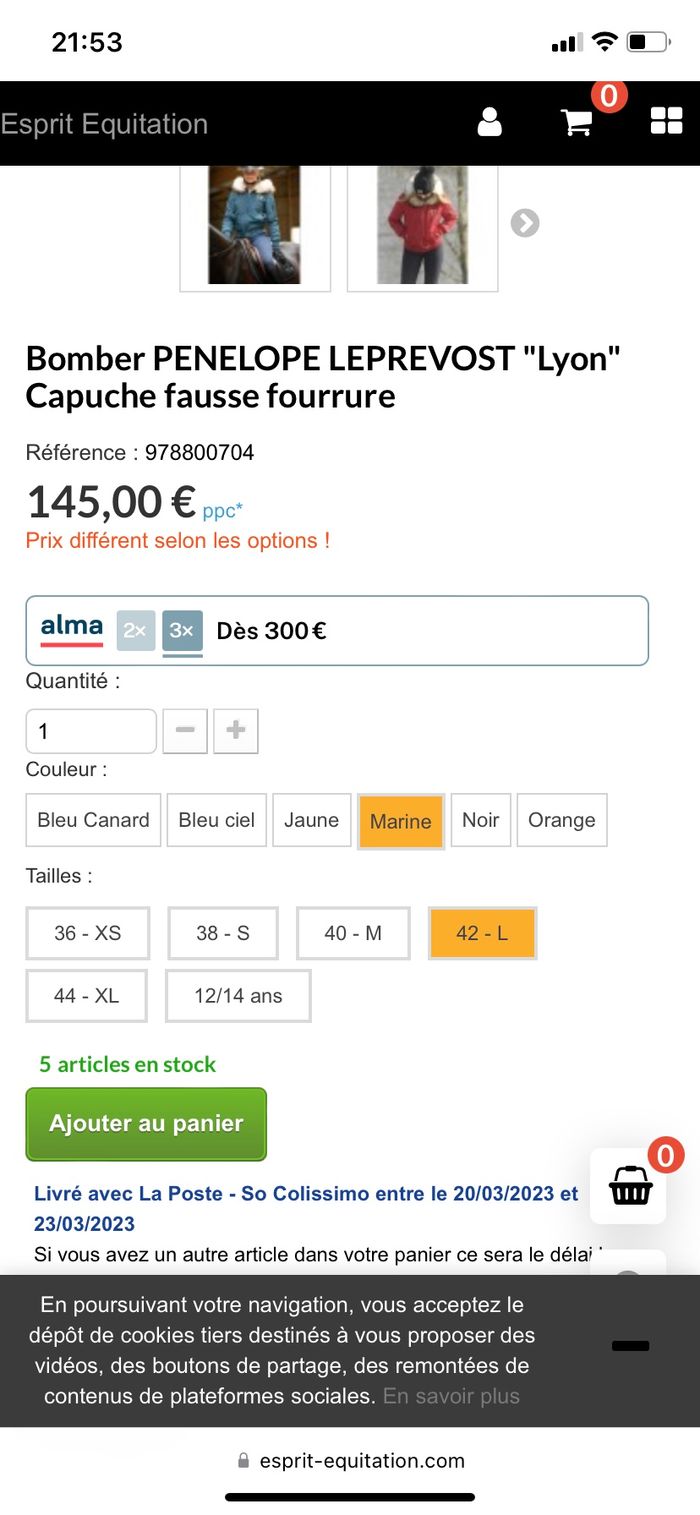Increase quantity with plus button
This screenshot has height=1515, width=700.
[236, 731]
